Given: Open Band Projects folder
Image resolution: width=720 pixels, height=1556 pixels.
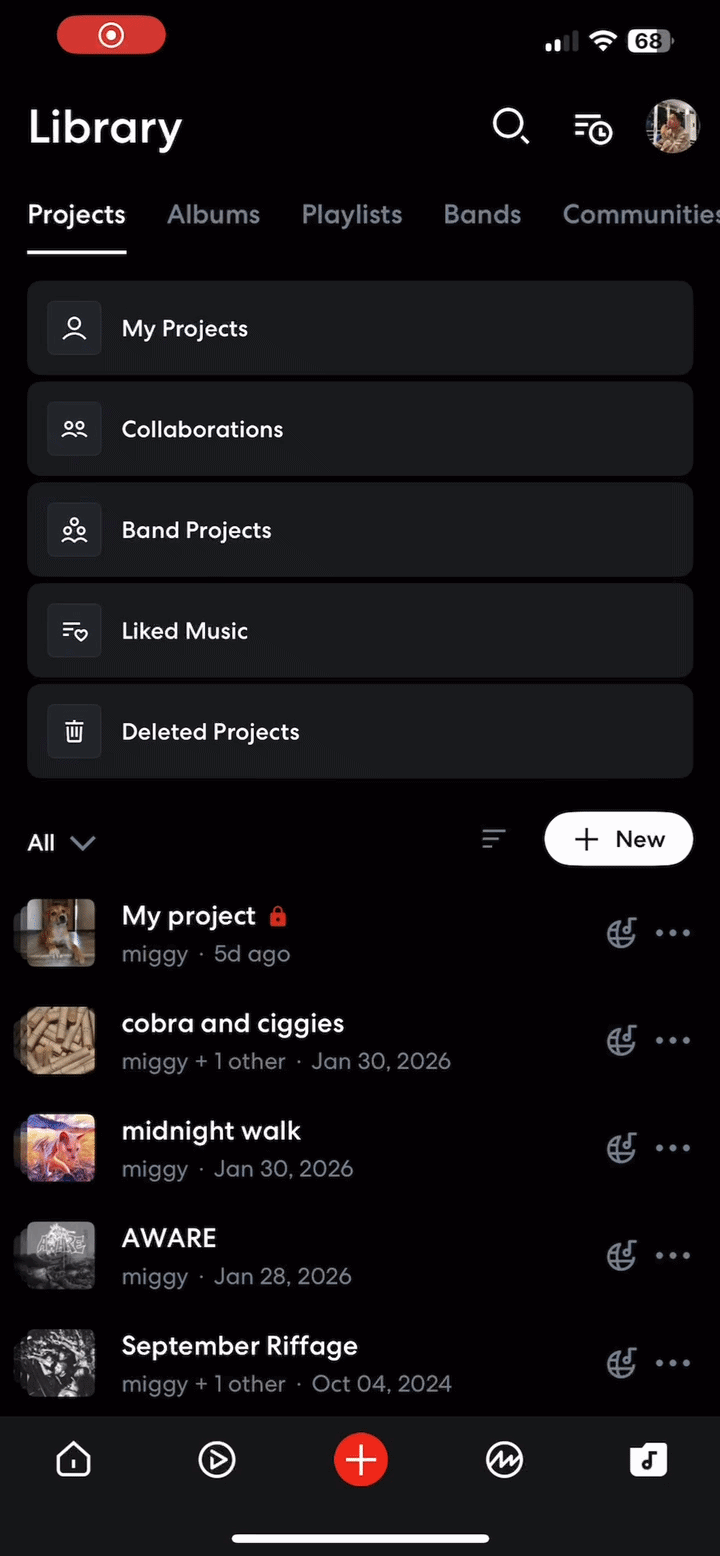Looking at the screenshot, I should coord(360,530).
